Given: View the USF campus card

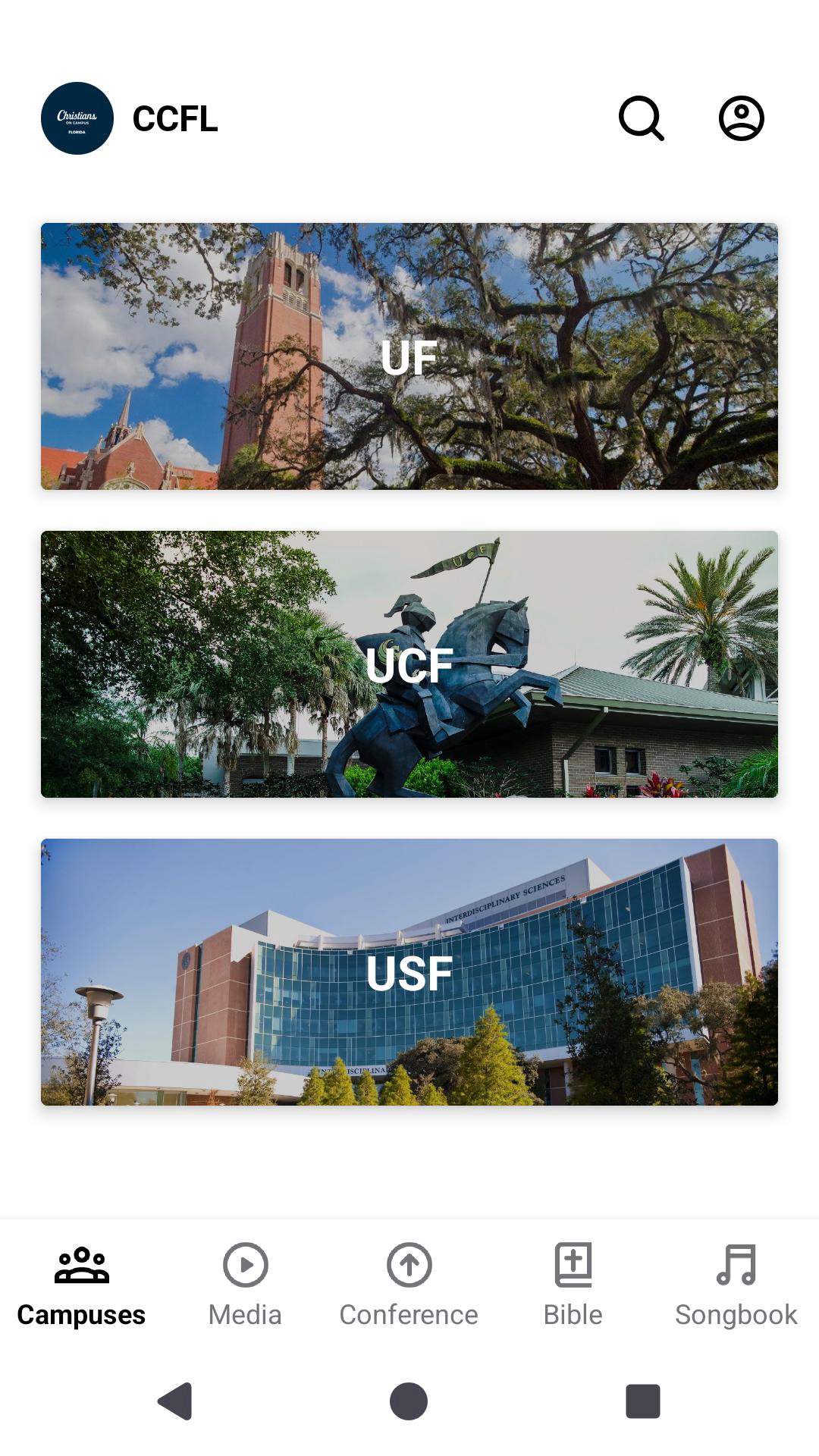Looking at the screenshot, I should tap(409, 972).
